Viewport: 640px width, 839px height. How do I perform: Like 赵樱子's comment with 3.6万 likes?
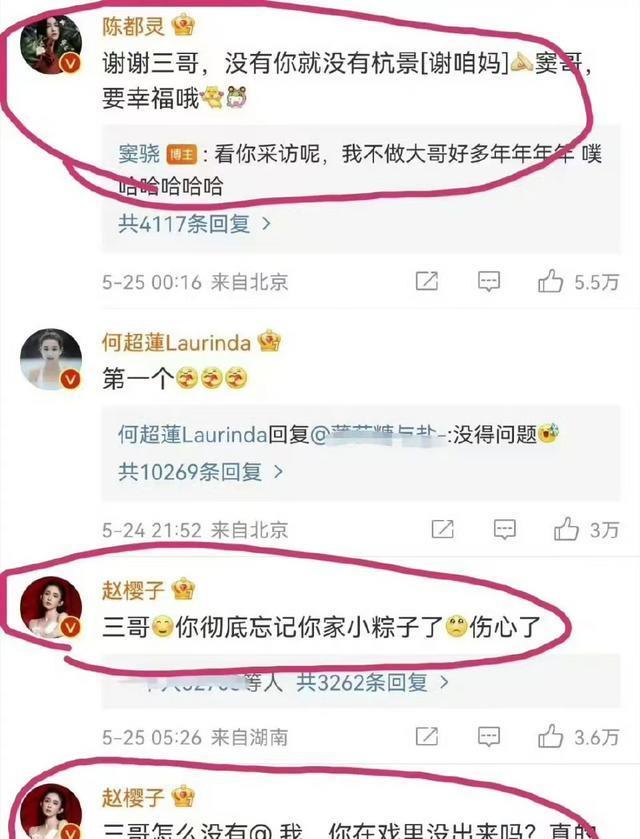click(552, 737)
